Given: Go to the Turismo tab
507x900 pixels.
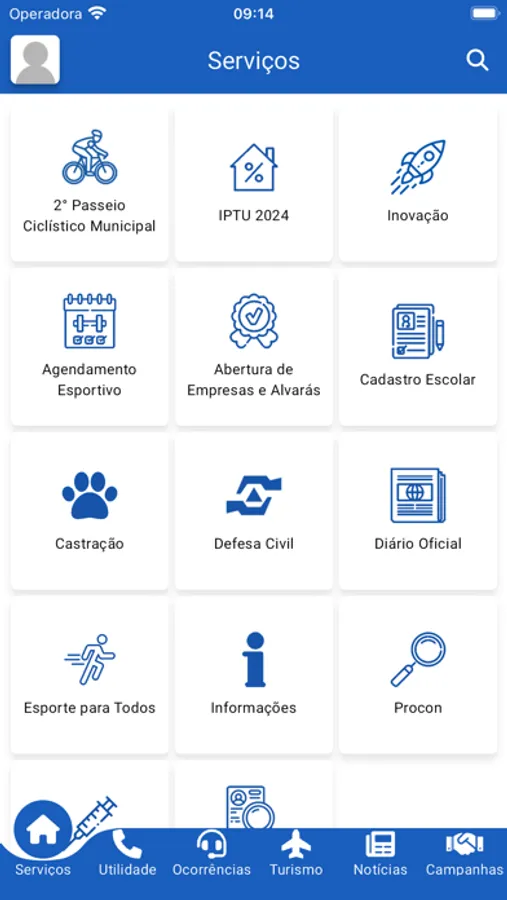Looking at the screenshot, I should tap(296, 855).
